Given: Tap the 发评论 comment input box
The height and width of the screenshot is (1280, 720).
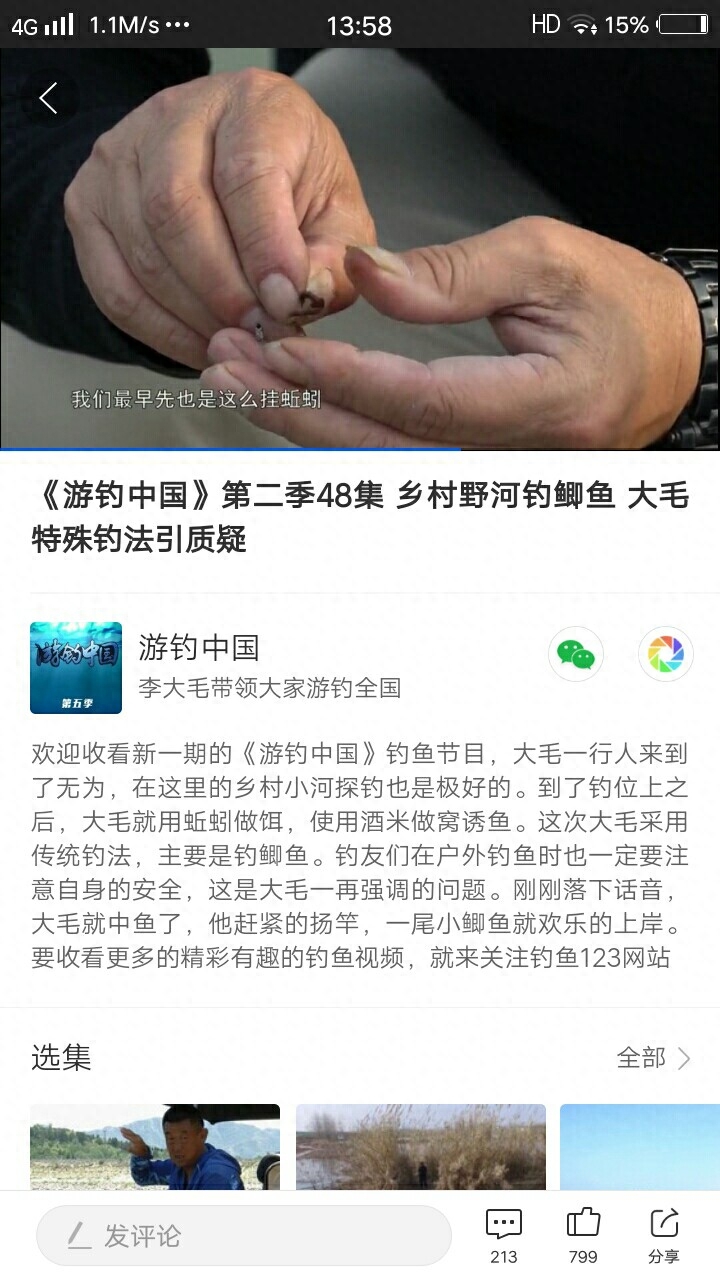Looking at the screenshot, I should click(x=243, y=1236).
